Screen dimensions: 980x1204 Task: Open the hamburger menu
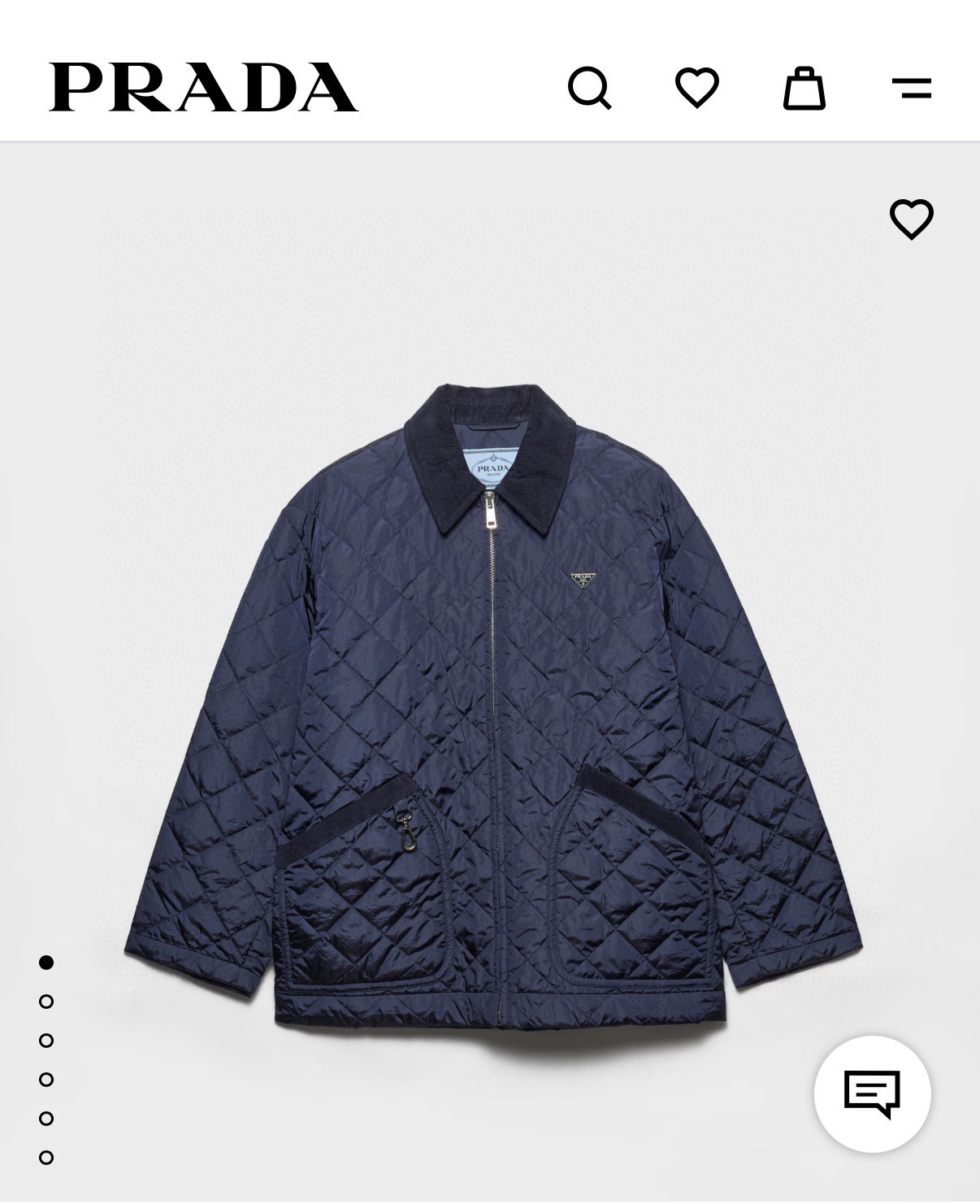tap(911, 88)
